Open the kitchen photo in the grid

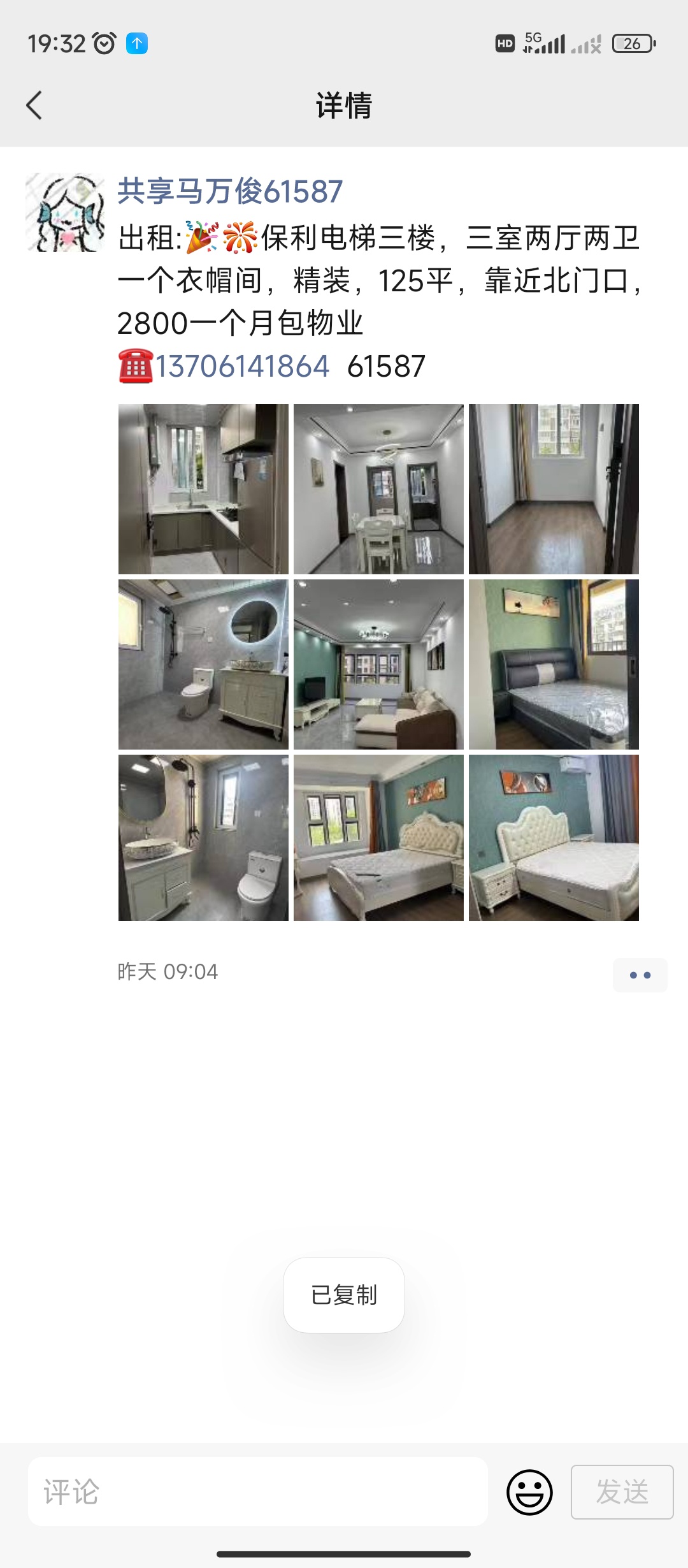(203, 489)
